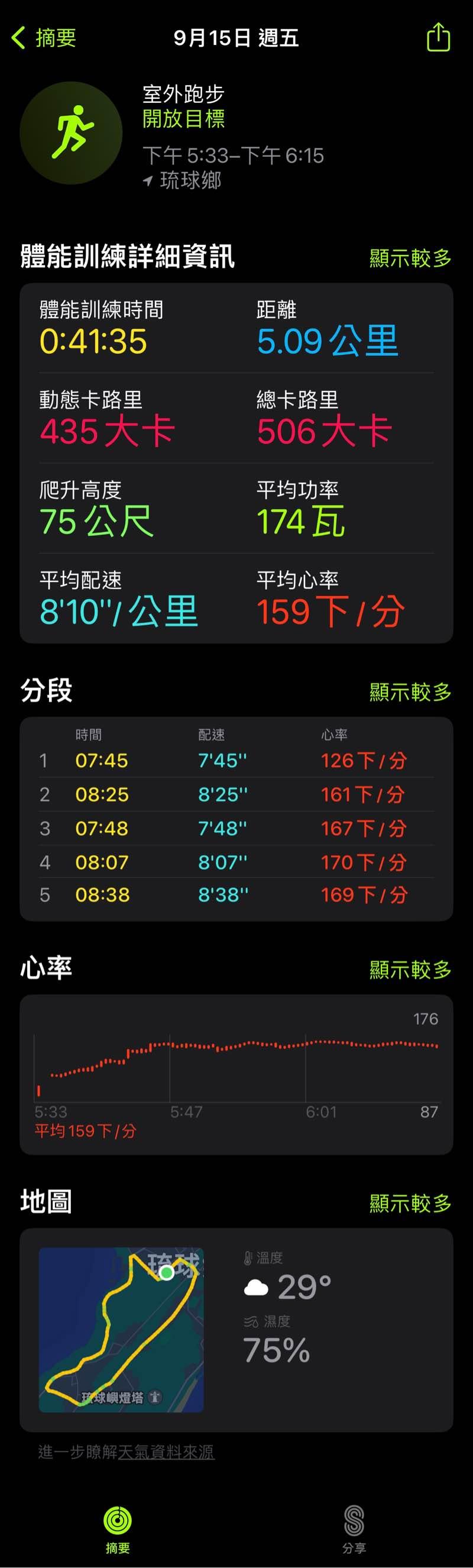Show more 體能訓練詳細資訊
This screenshot has width=473, height=1568.
click(410, 258)
